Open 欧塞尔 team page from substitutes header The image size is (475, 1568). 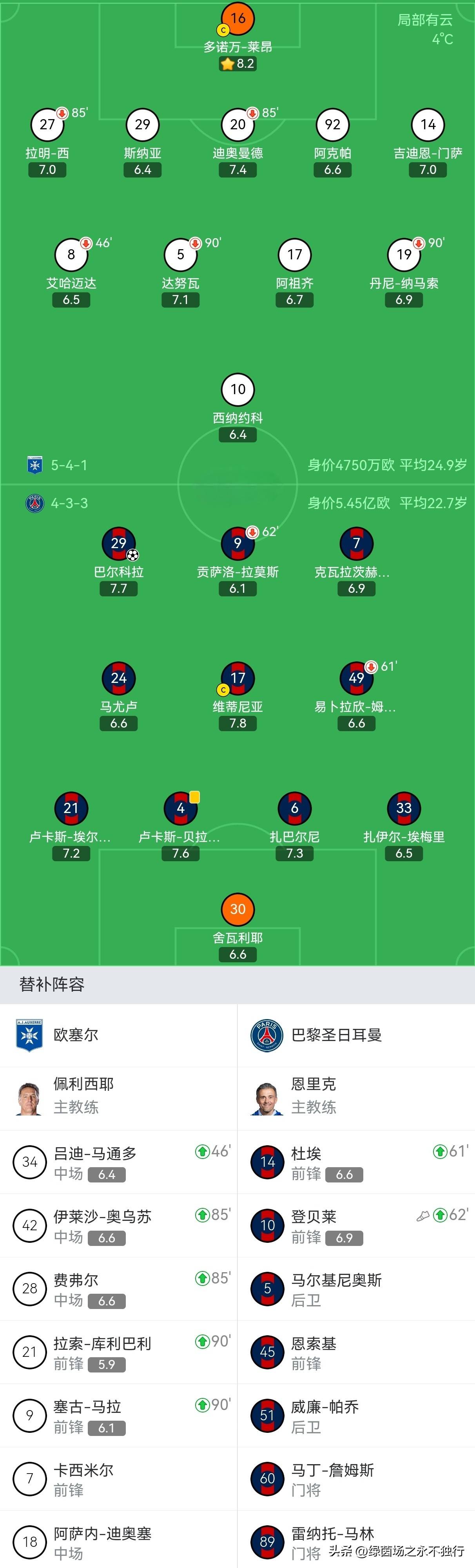76,1035
